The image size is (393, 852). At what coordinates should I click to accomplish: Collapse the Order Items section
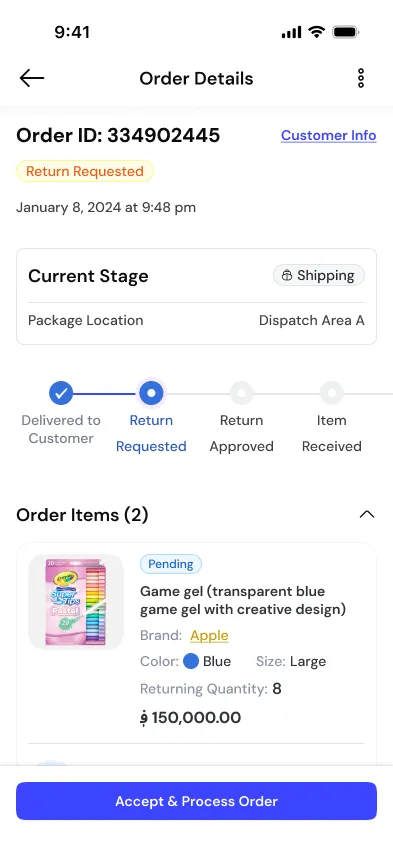click(367, 514)
